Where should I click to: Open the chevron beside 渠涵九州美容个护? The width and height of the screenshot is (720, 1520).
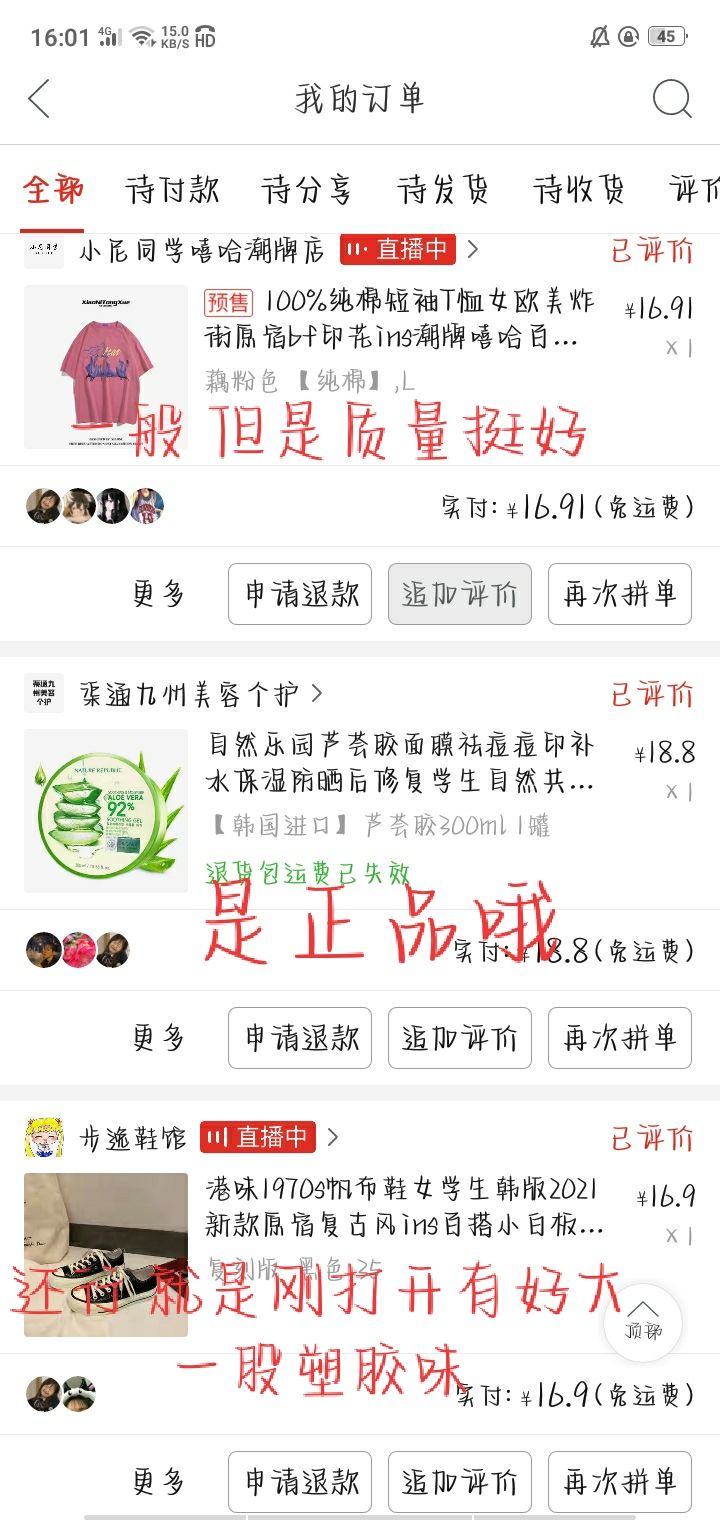316,691
